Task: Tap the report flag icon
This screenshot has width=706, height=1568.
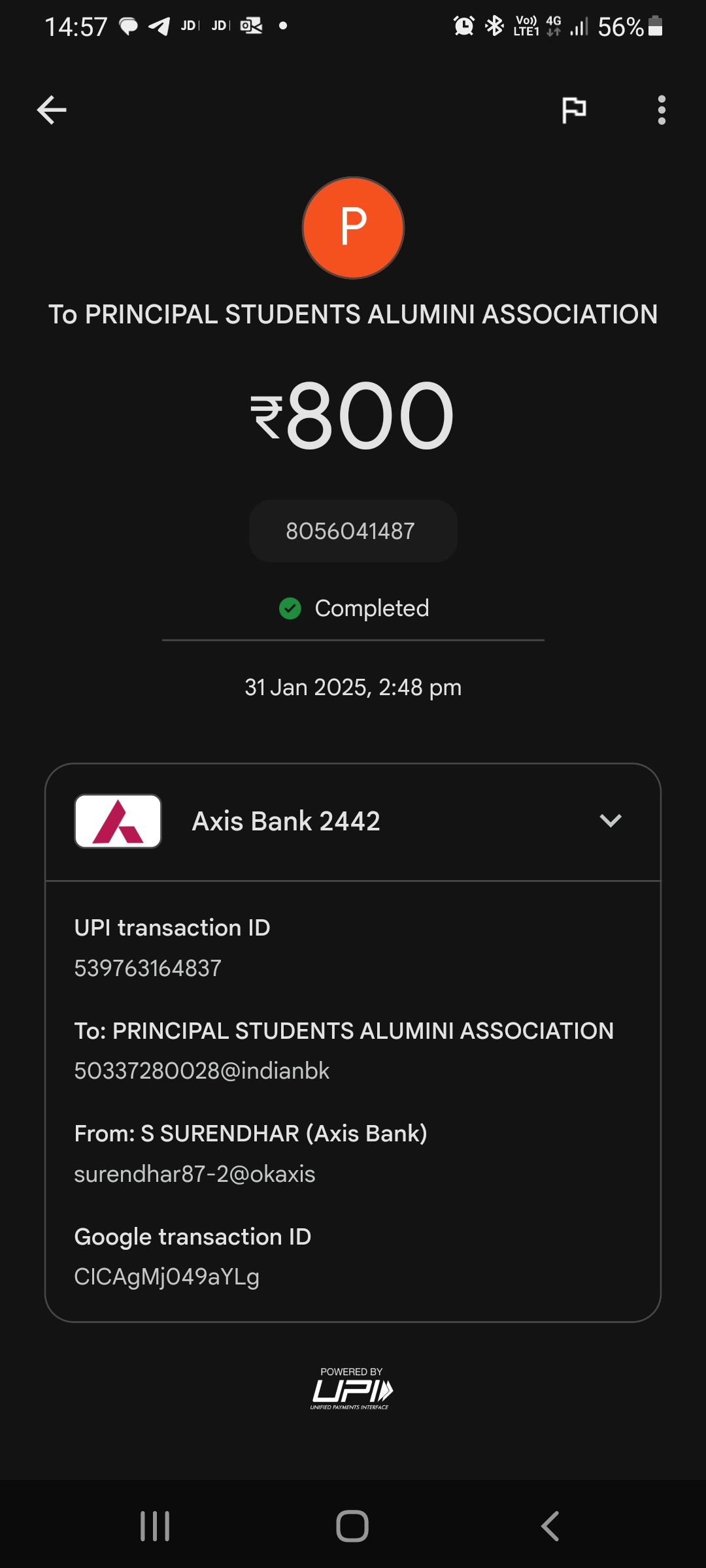Action: [x=574, y=110]
